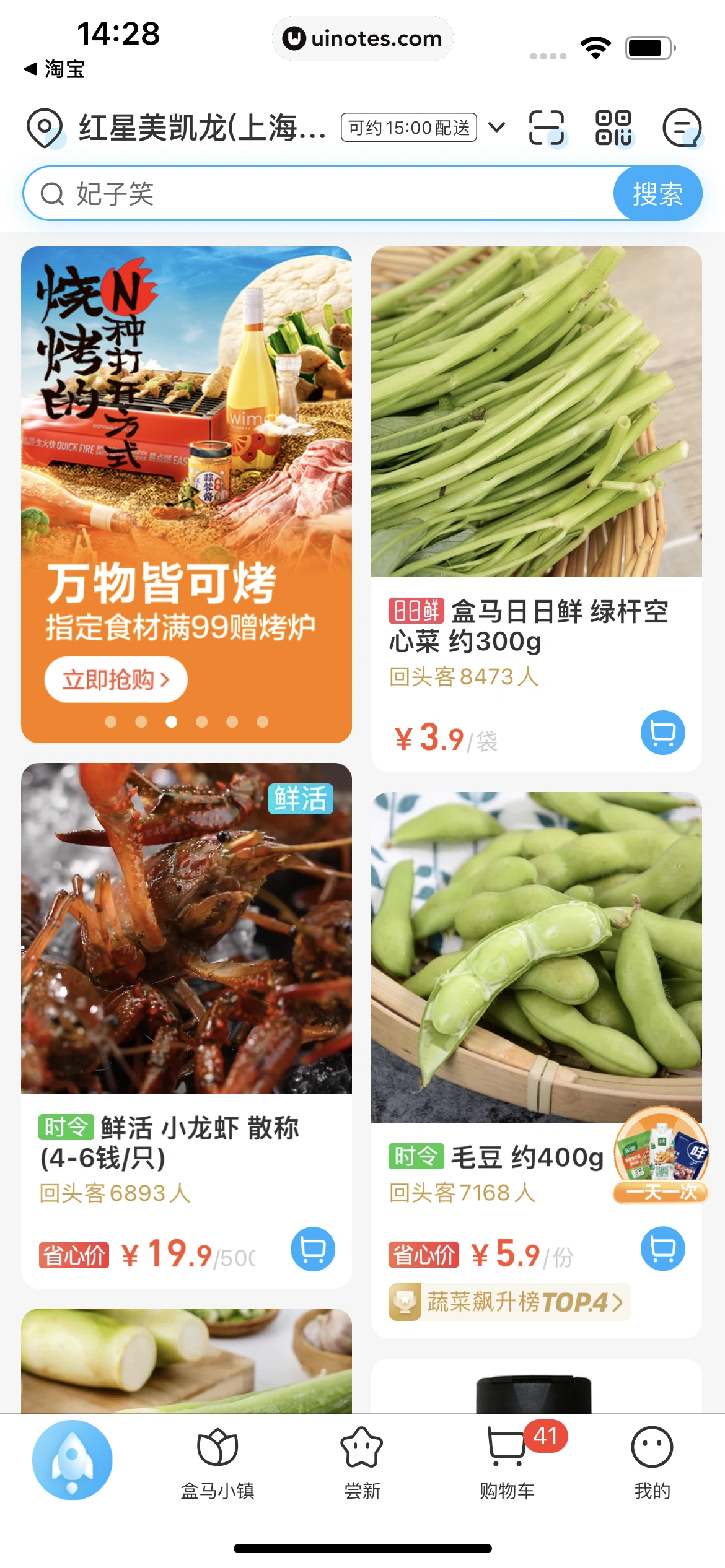Image resolution: width=725 pixels, height=1568 pixels.
Task: Switch to the 盒马小镇 tab
Action: (x=217, y=1463)
